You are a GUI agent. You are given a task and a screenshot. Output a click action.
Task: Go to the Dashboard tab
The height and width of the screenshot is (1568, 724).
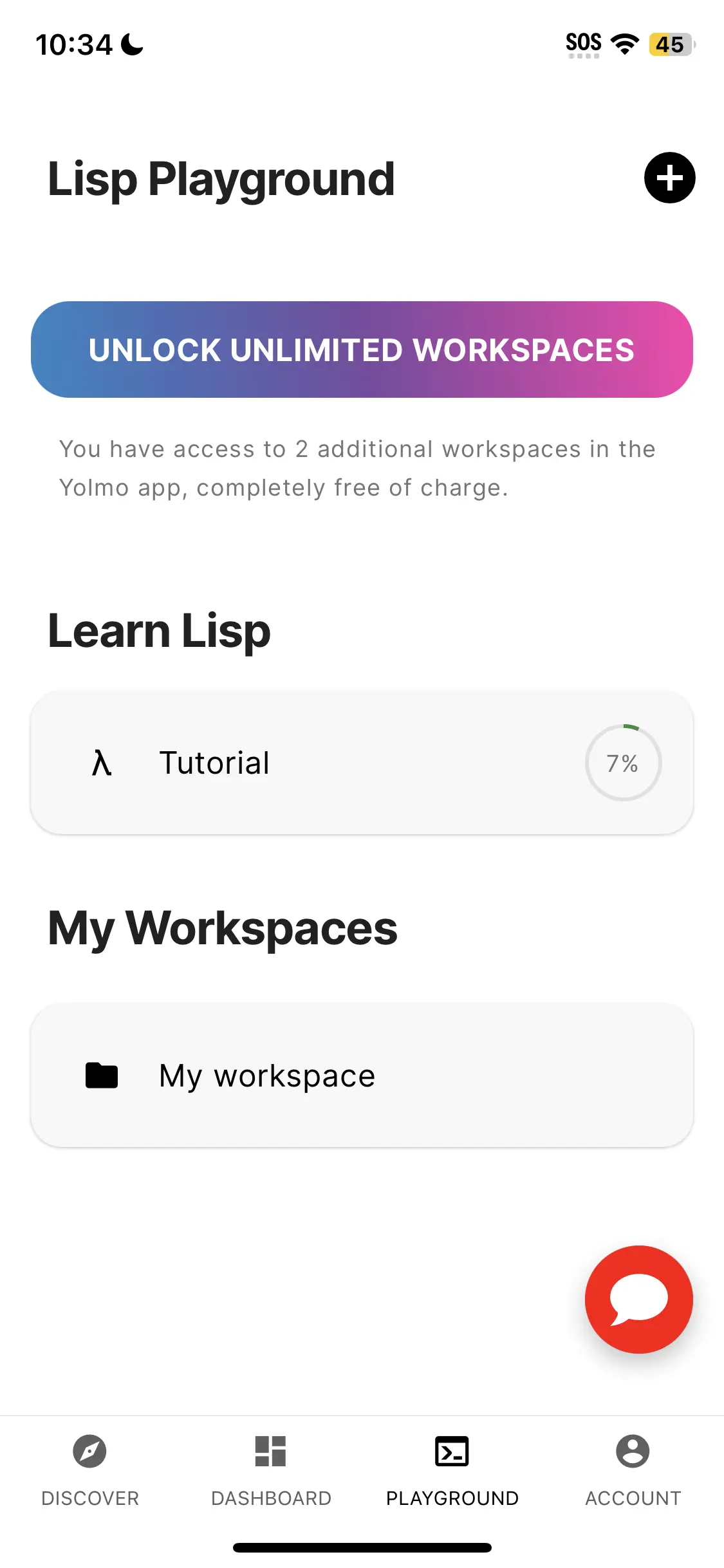[x=271, y=1470]
